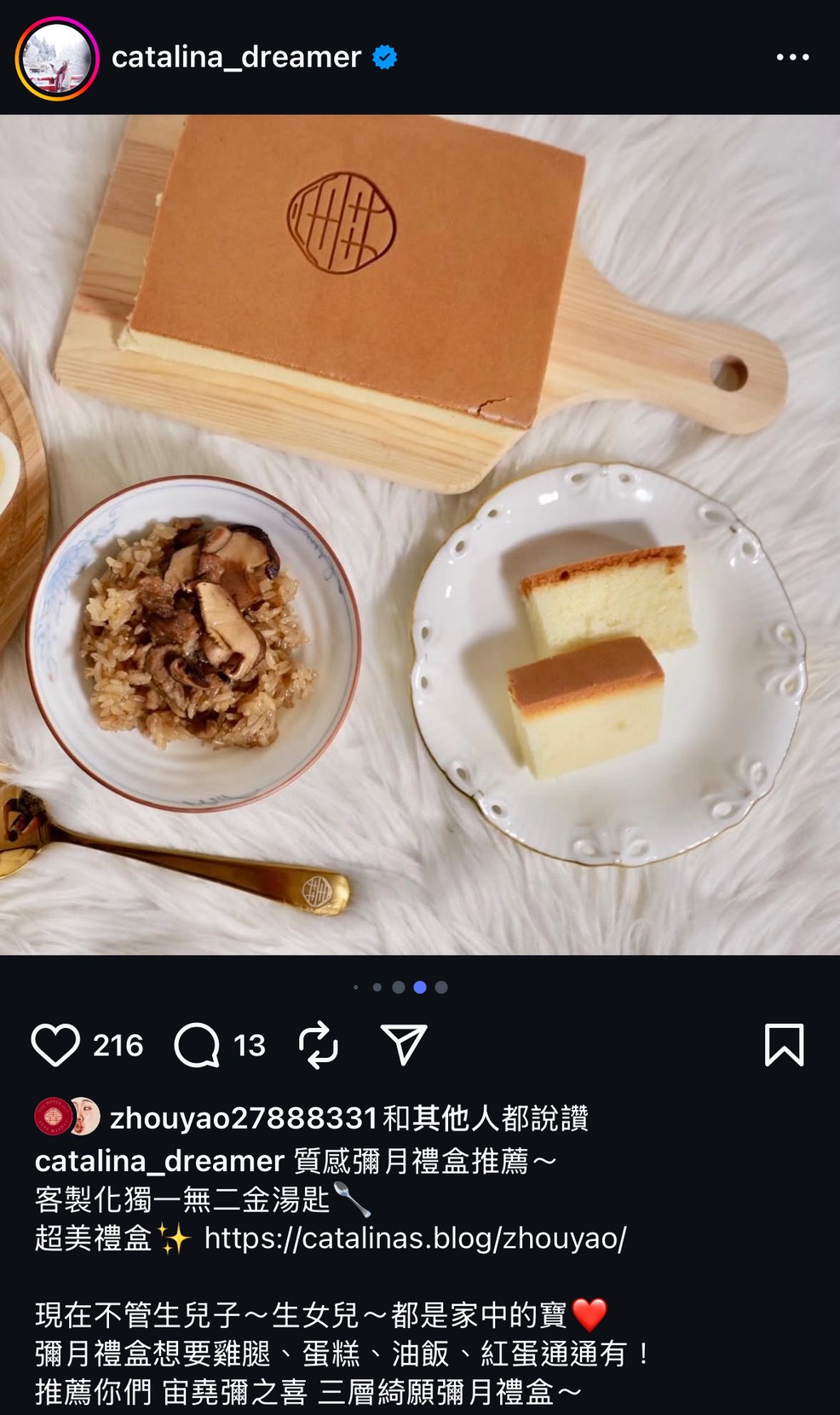Open catalina_dreamer's name in the caption
Screen dimensions: 840x1415
click(159, 1161)
